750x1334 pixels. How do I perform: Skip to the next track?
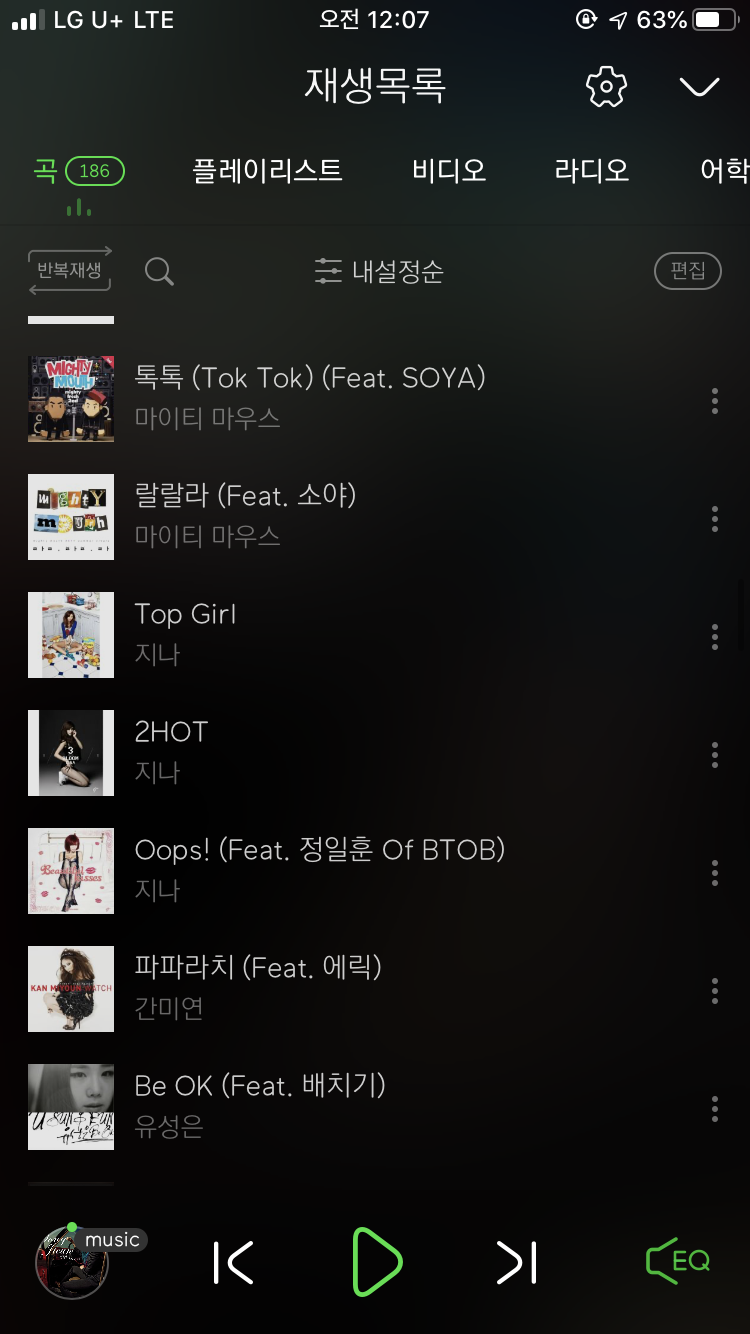coord(517,1262)
